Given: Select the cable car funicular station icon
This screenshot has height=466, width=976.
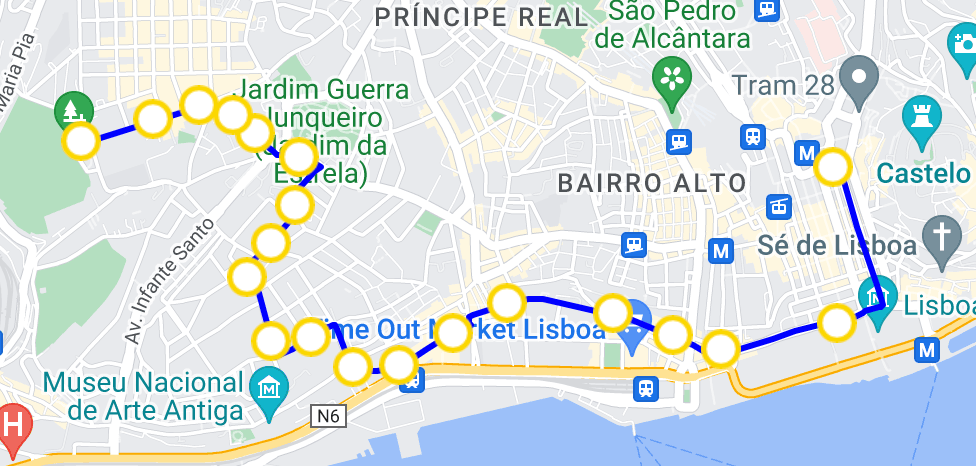Looking at the screenshot, I should pos(776,207).
